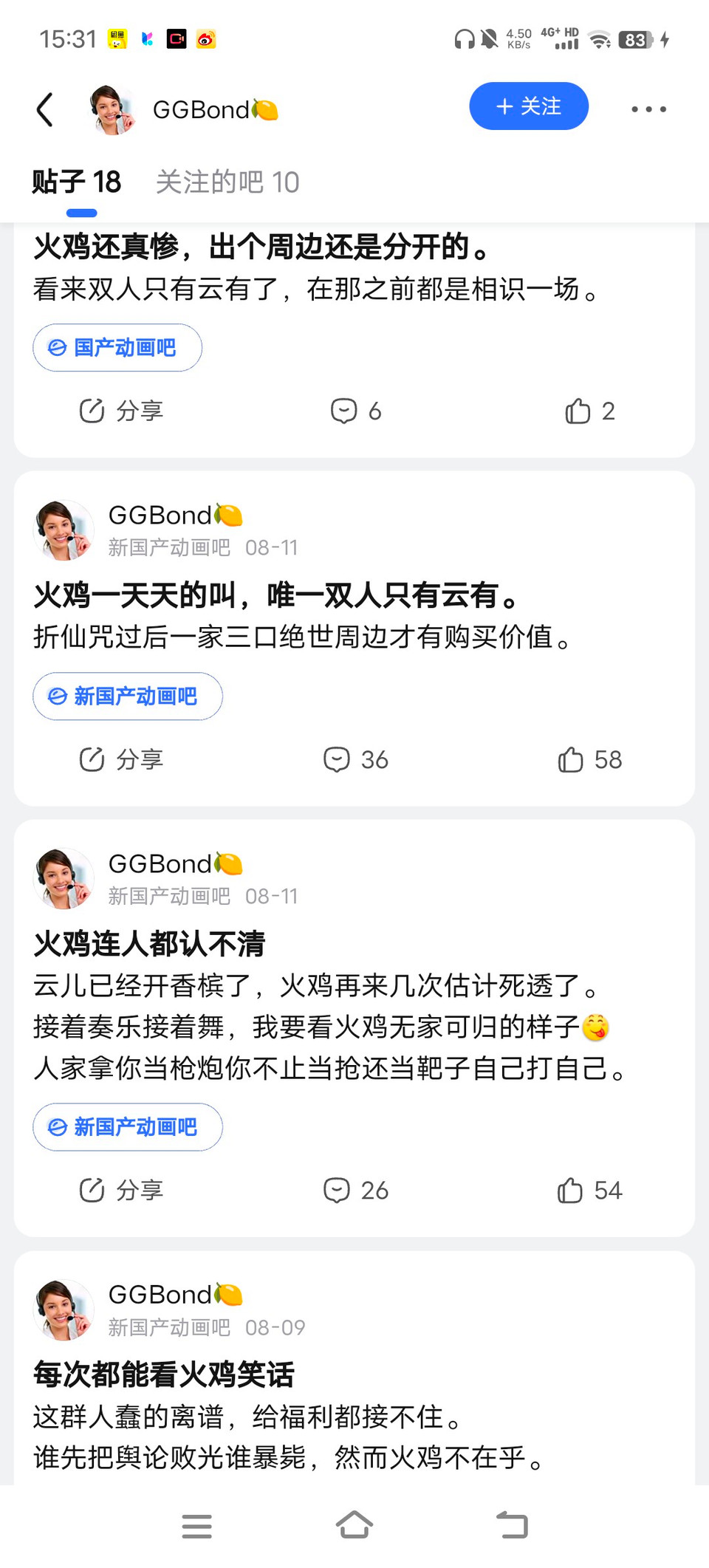Viewport: 709px width, 1568px height.
Task: Follow GGBond with the 关注 button
Action: tap(529, 106)
